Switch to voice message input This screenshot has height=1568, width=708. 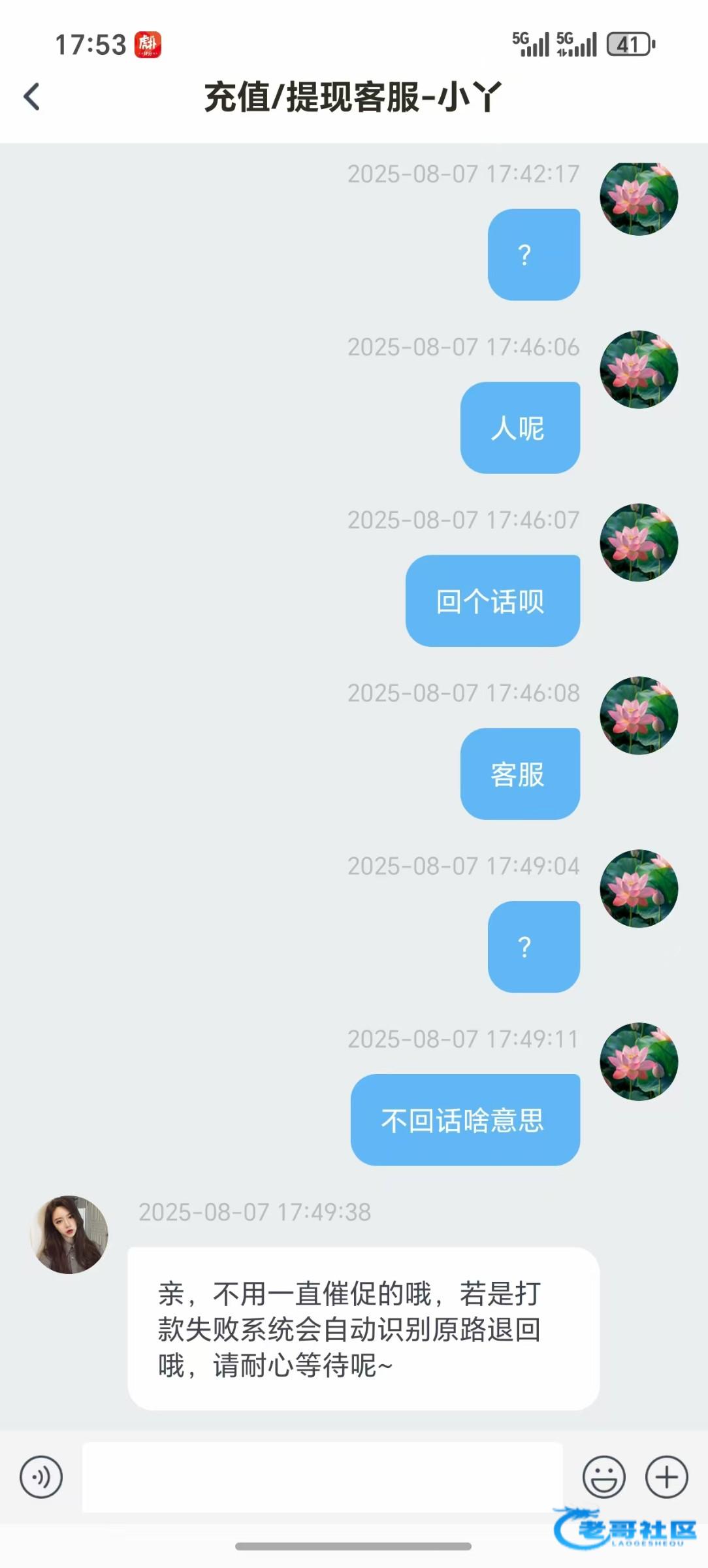click(x=41, y=1477)
